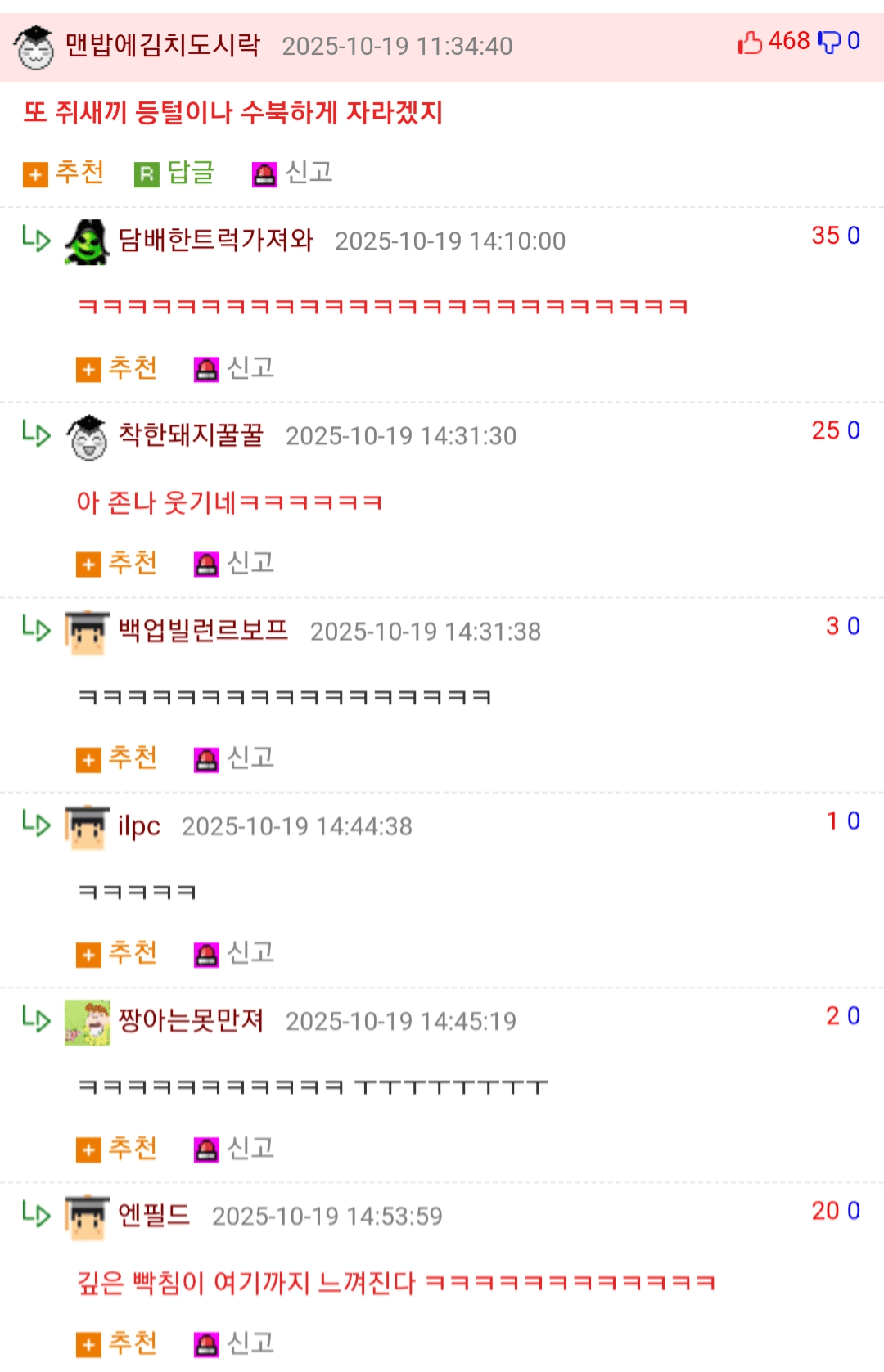Viewport: 884px width, 1372px height.
Task: Report 짱아는못만져's reply
Action: pos(234,1149)
